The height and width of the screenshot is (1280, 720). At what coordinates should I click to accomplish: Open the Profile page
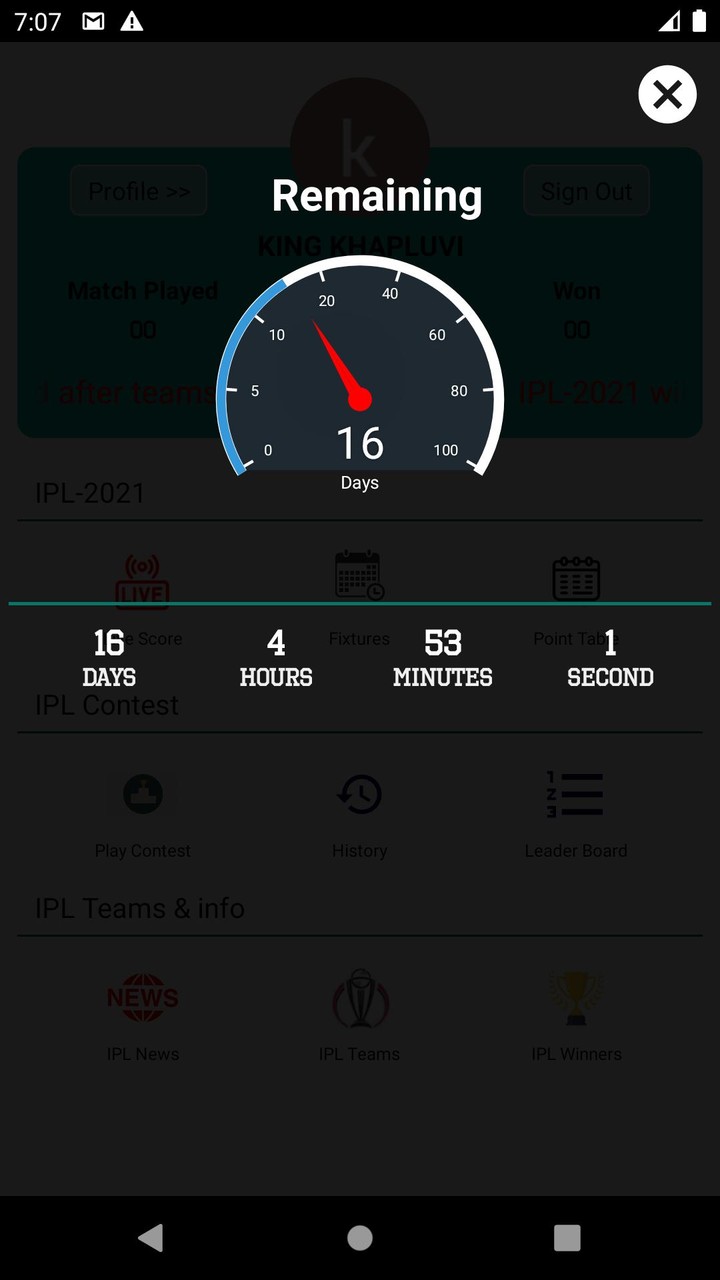(138, 190)
